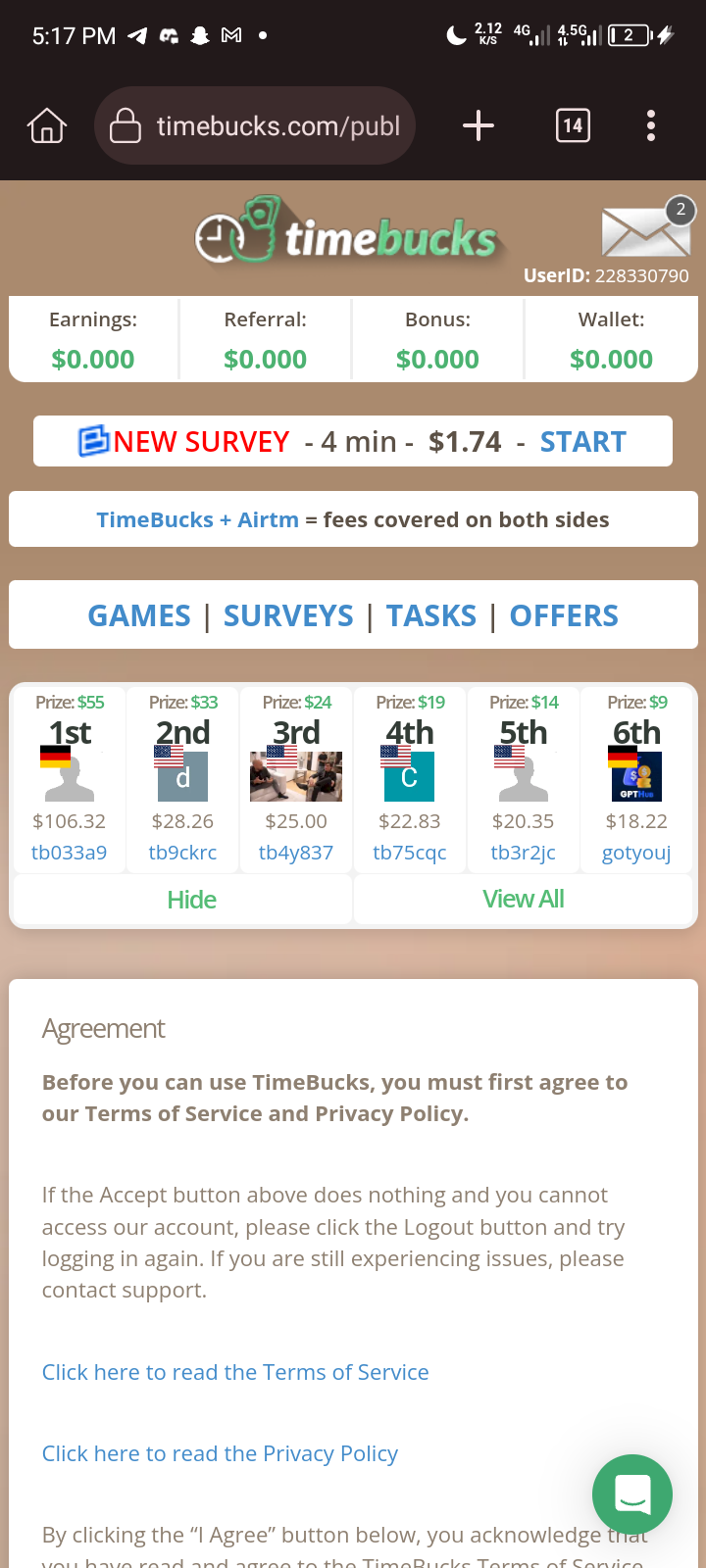
Task: Open the green support chat bubble
Action: pyautogui.click(x=632, y=1494)
